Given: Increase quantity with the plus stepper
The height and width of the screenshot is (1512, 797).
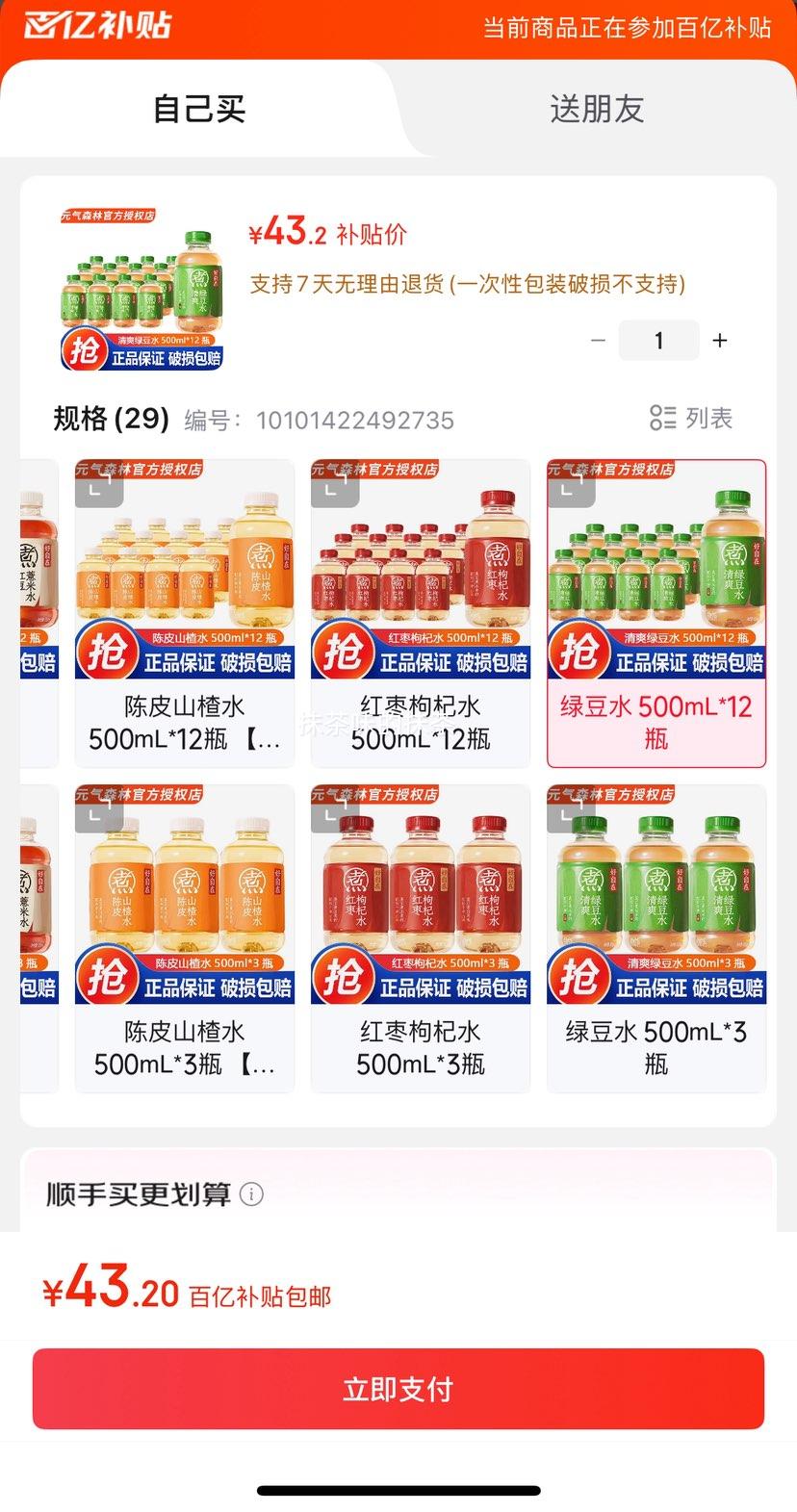Looking at the screenshot, I should coord(719,340).
